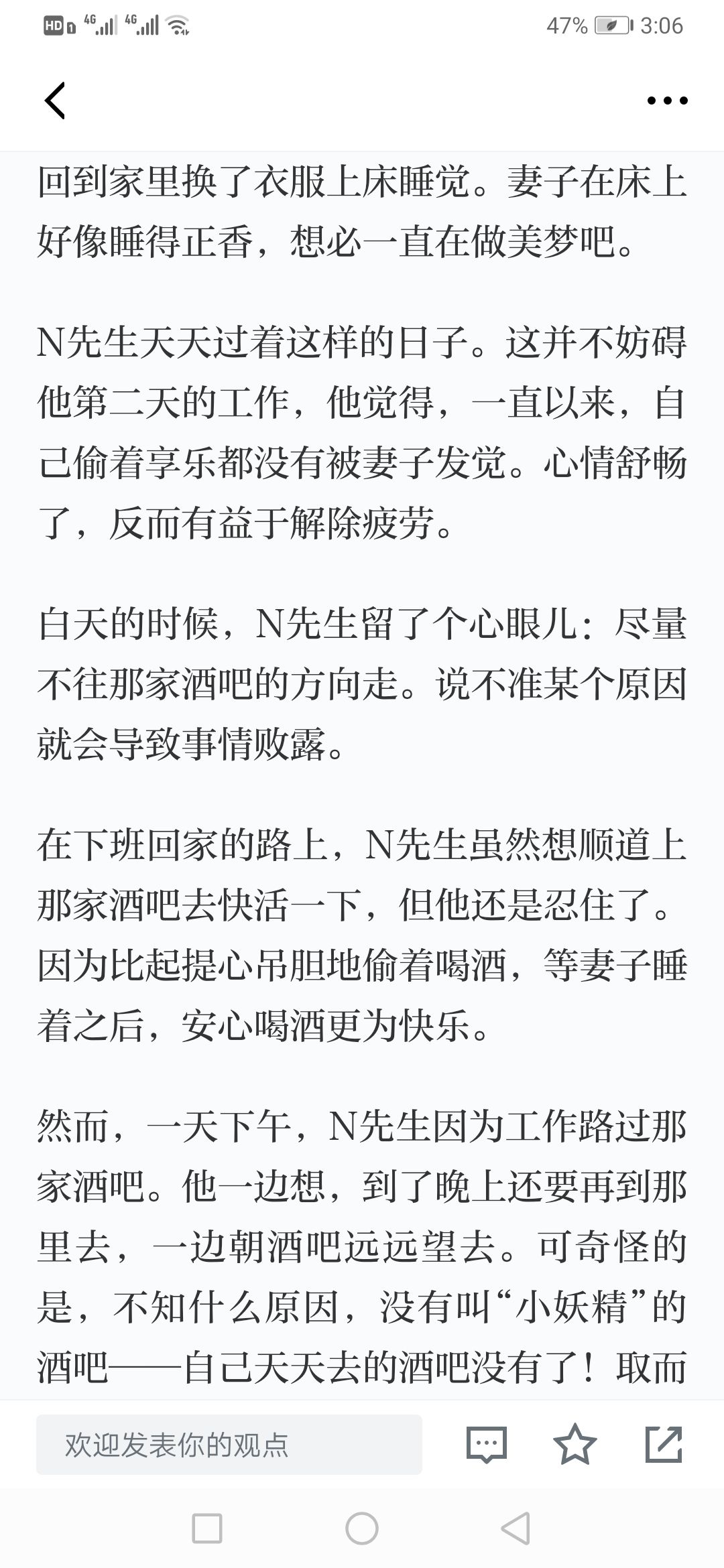Share the article via share icon
The height and width of the screenshot is (1568, 724).
pyautogui.click(x=664, y=1444)
